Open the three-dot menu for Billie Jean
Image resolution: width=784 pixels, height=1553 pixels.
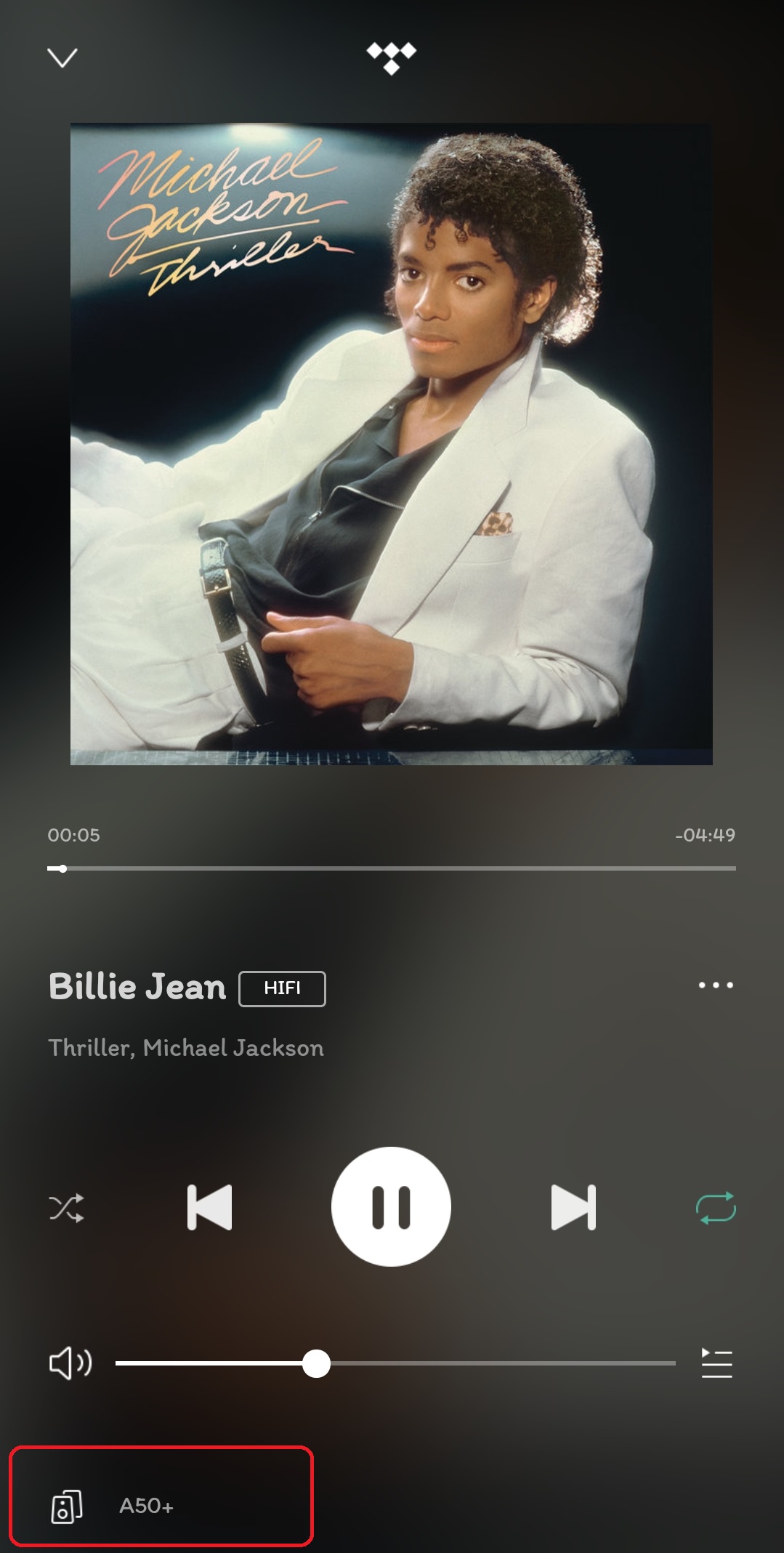(716, 985)
